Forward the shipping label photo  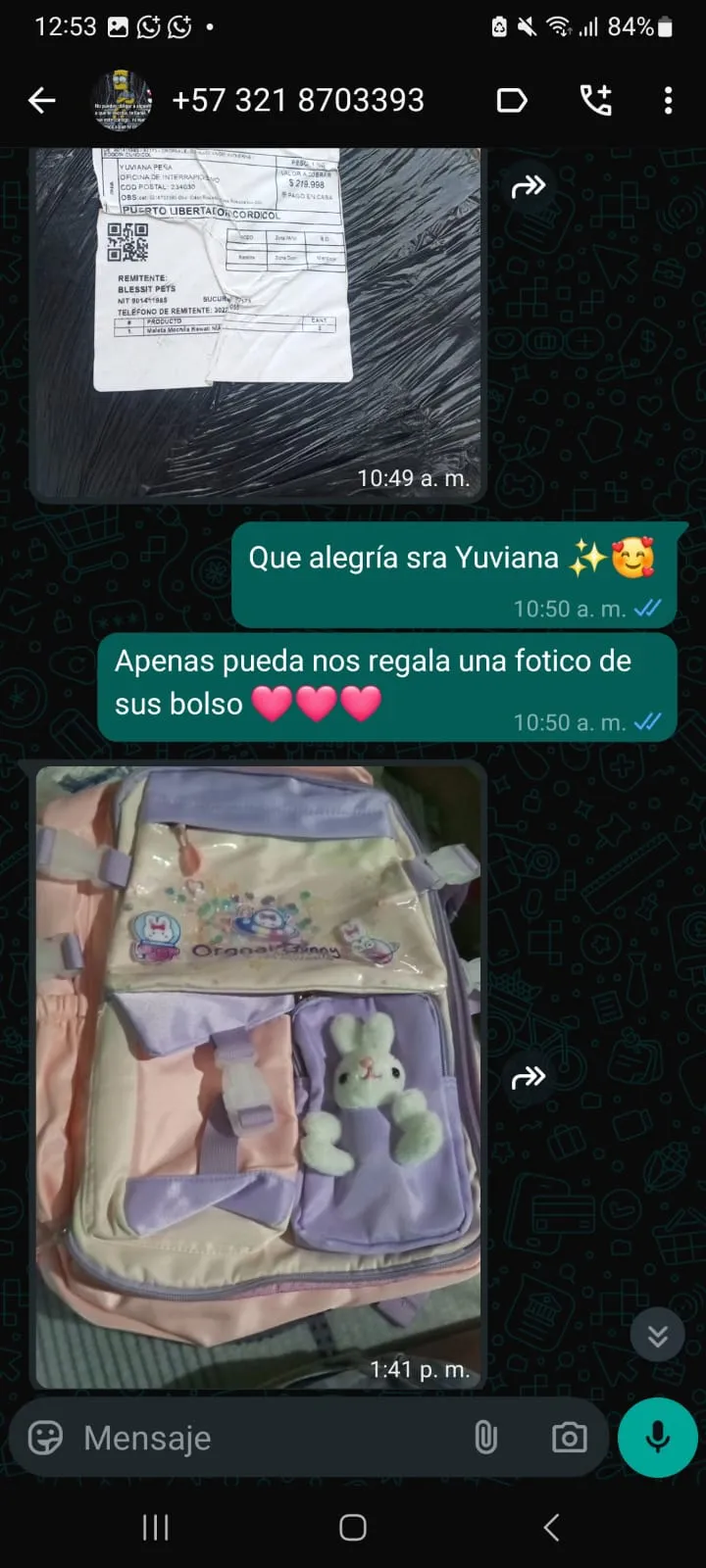point(529,186)
